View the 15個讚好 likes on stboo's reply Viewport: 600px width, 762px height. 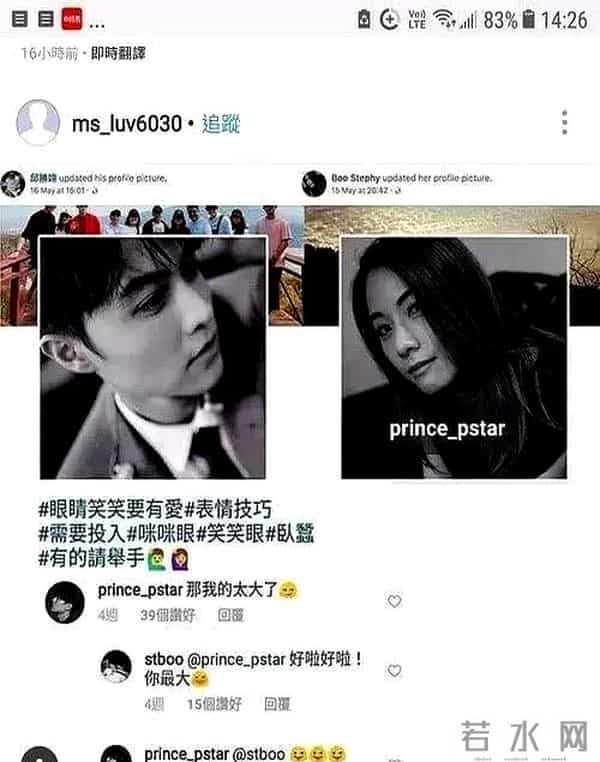coord(214,704)
